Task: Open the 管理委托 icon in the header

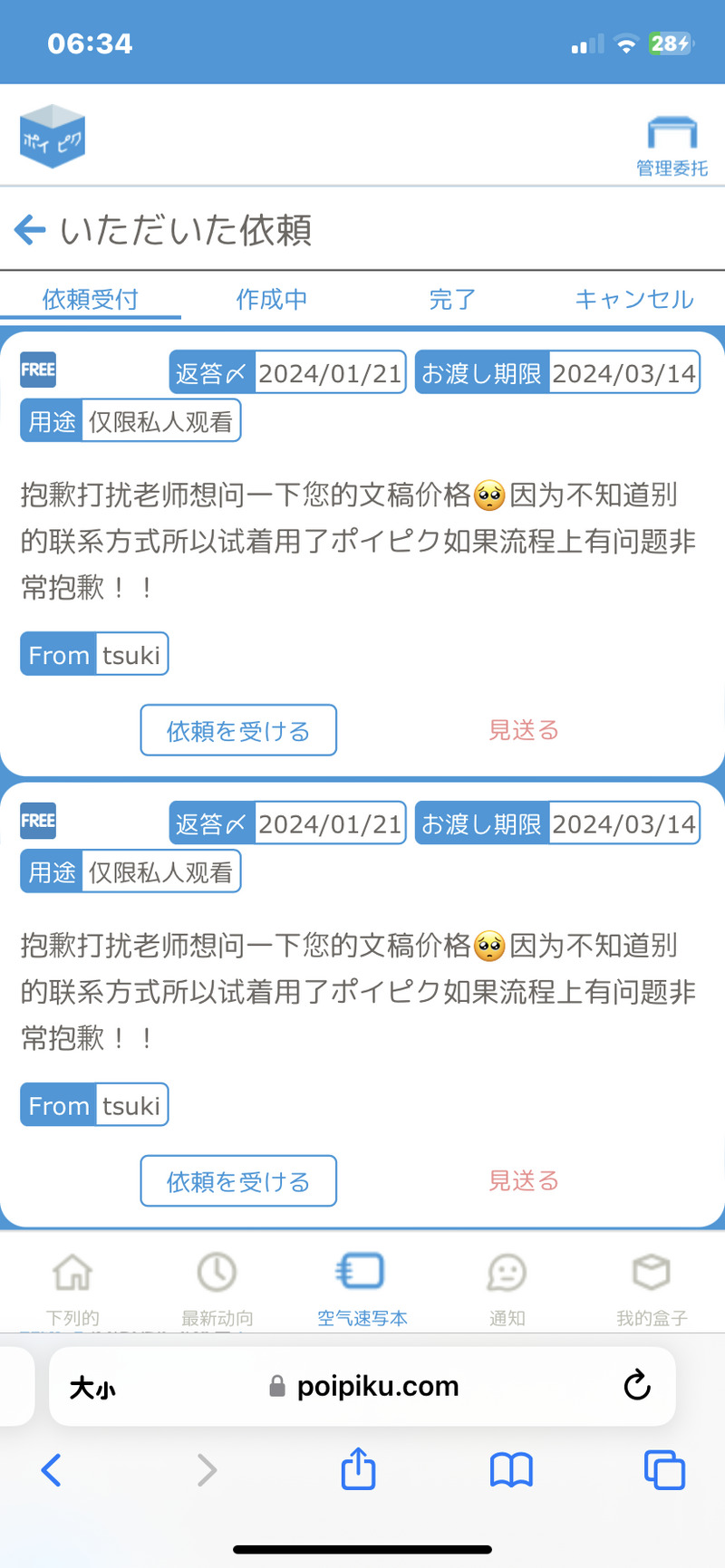Action: coord(672,144)
